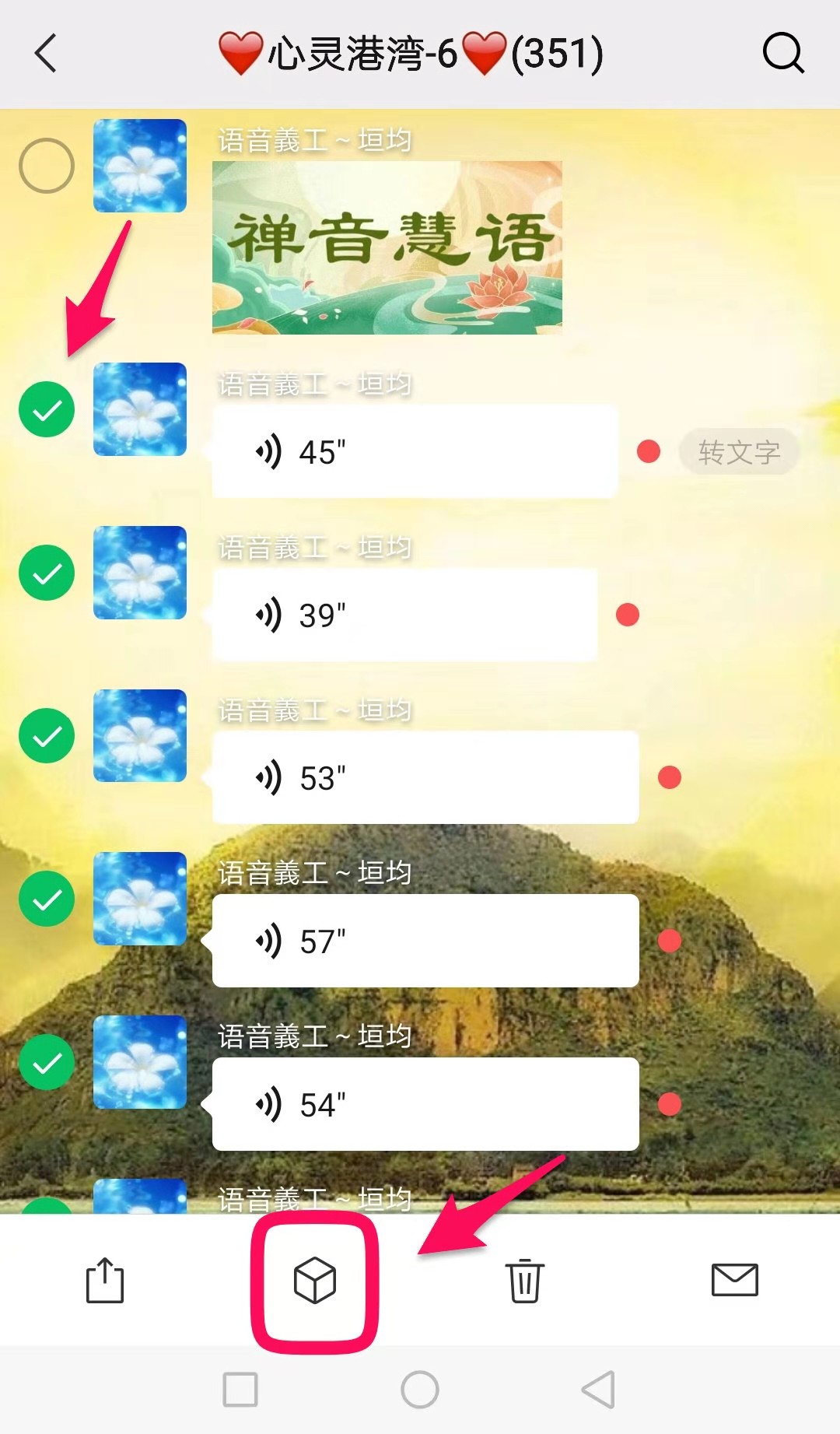Play the 45" voice message
Viewport: 840px width, 1434px height.
coord(414,451)
